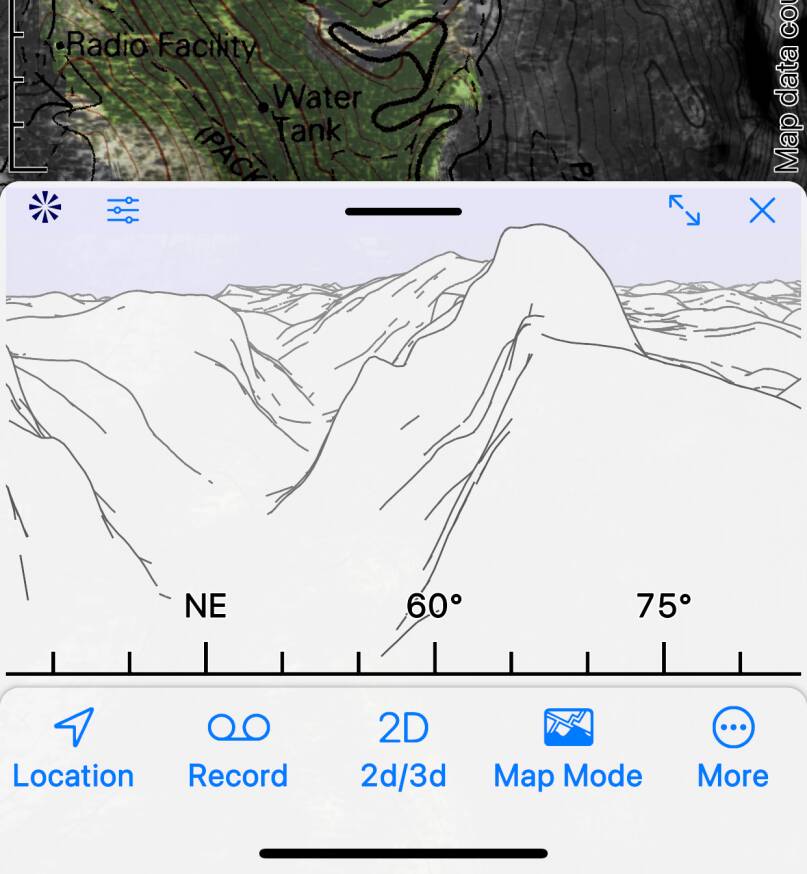Toggle the 2d/3d map view
The width and height of the screenshot is (807, 874).
click(x=403, y=748)
